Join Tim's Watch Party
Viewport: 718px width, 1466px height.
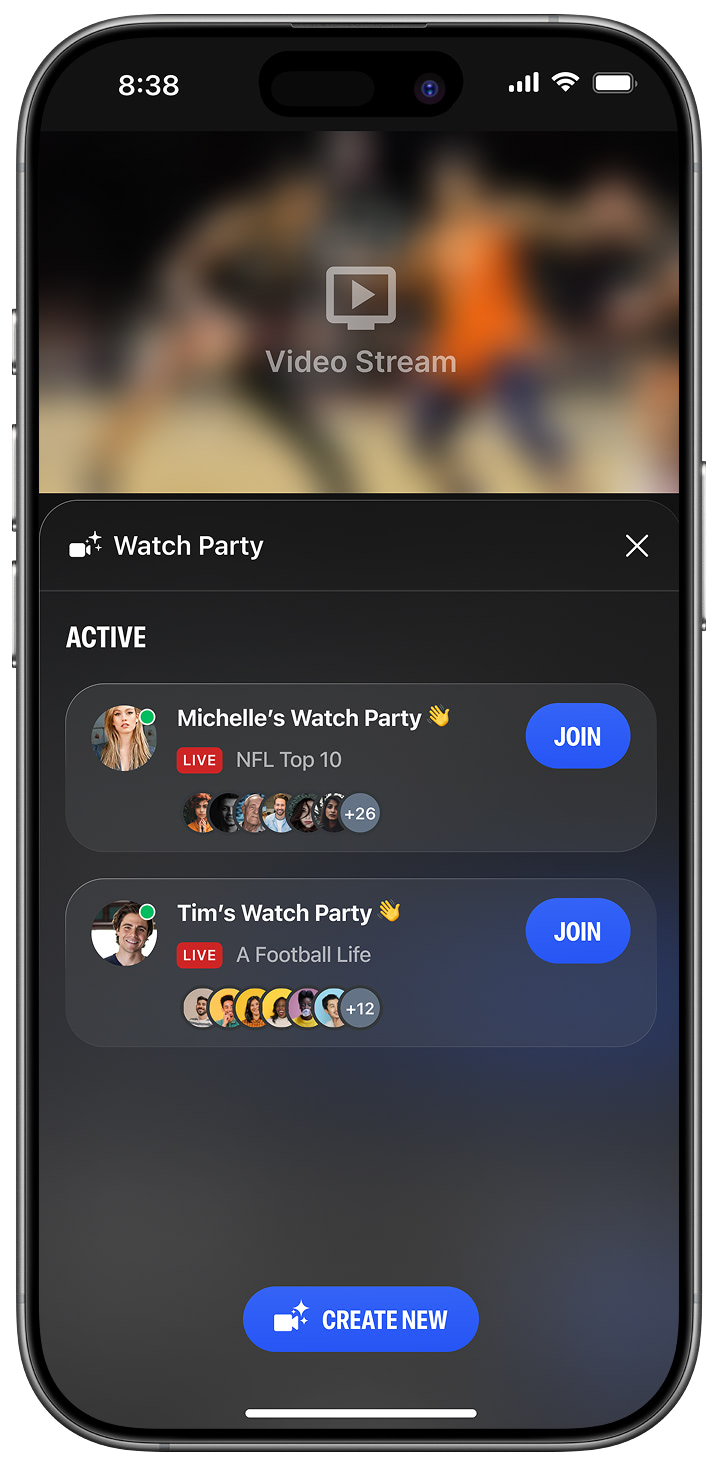pos(577,932)
